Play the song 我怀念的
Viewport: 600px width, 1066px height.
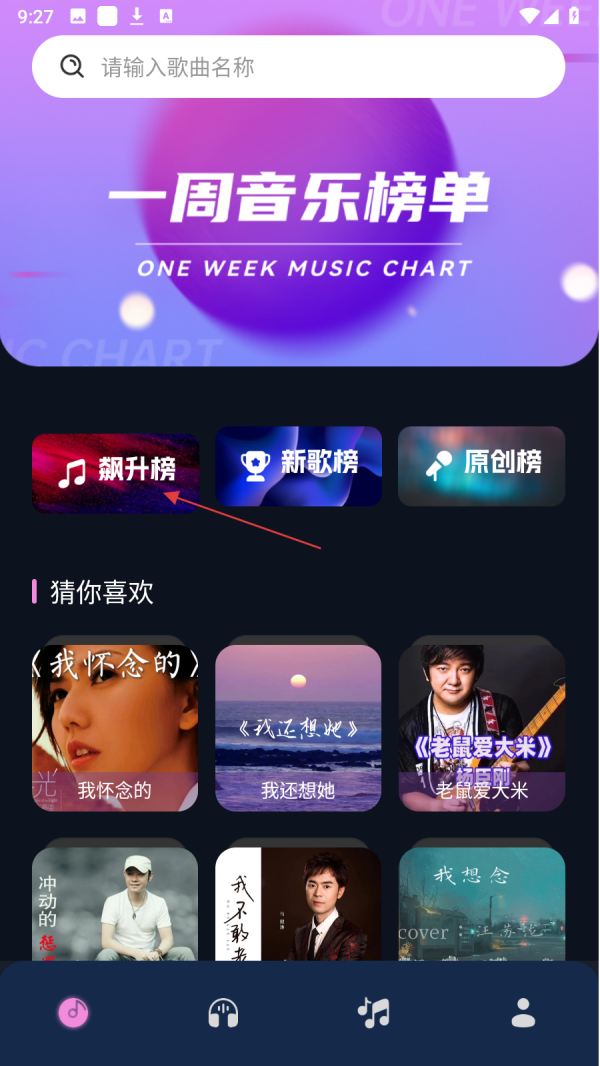(x=115, y=728)
